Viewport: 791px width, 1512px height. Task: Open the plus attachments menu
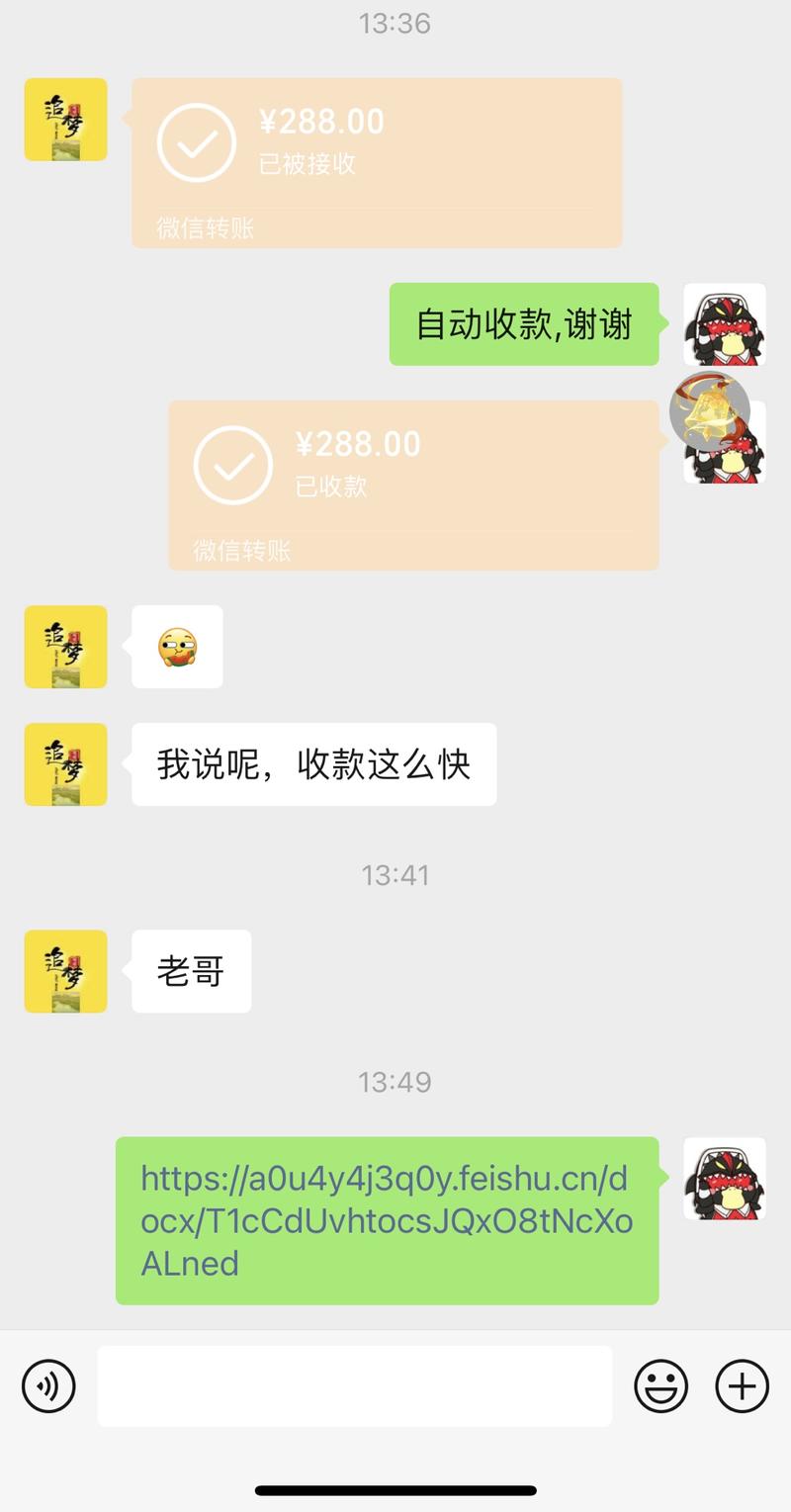click(742, 1385)
